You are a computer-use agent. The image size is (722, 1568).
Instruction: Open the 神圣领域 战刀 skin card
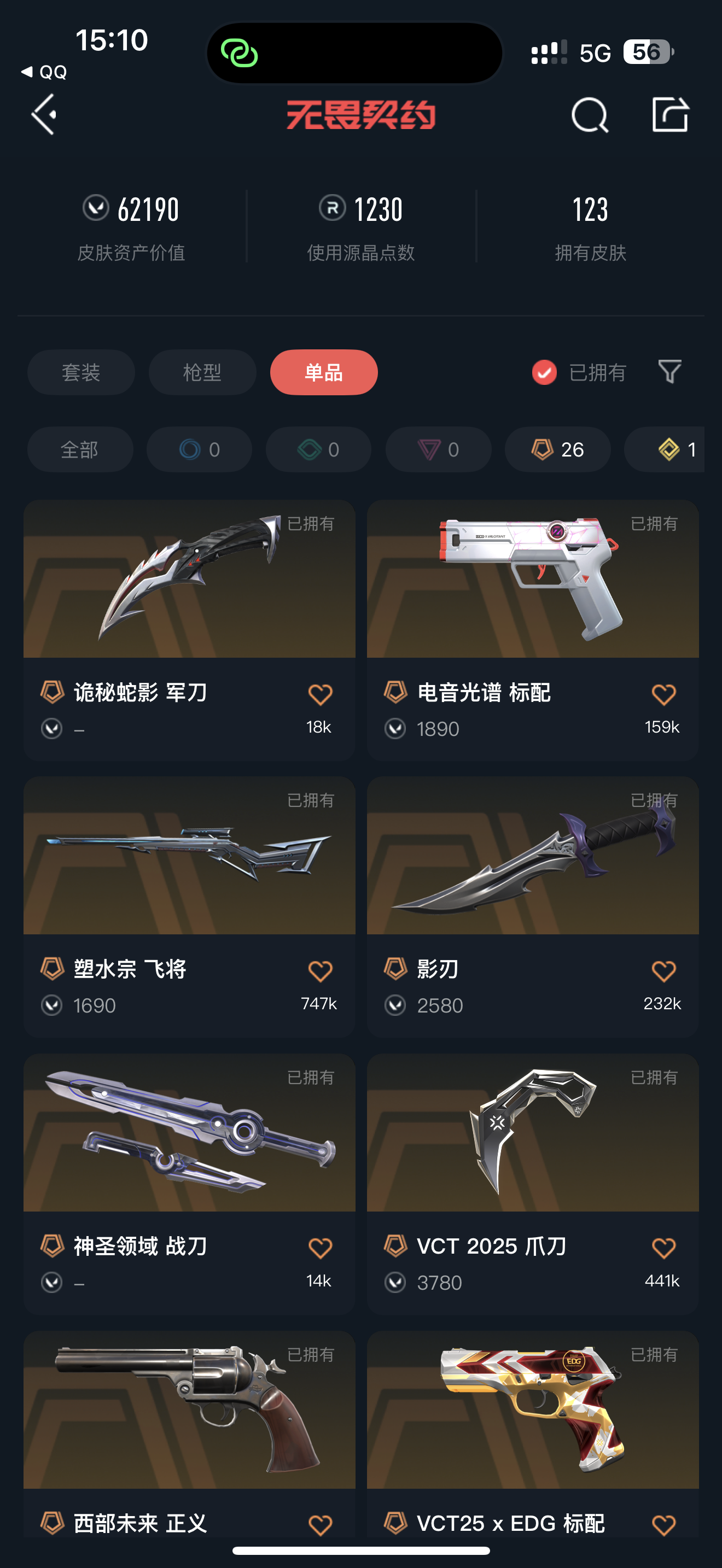point(189,1132)
